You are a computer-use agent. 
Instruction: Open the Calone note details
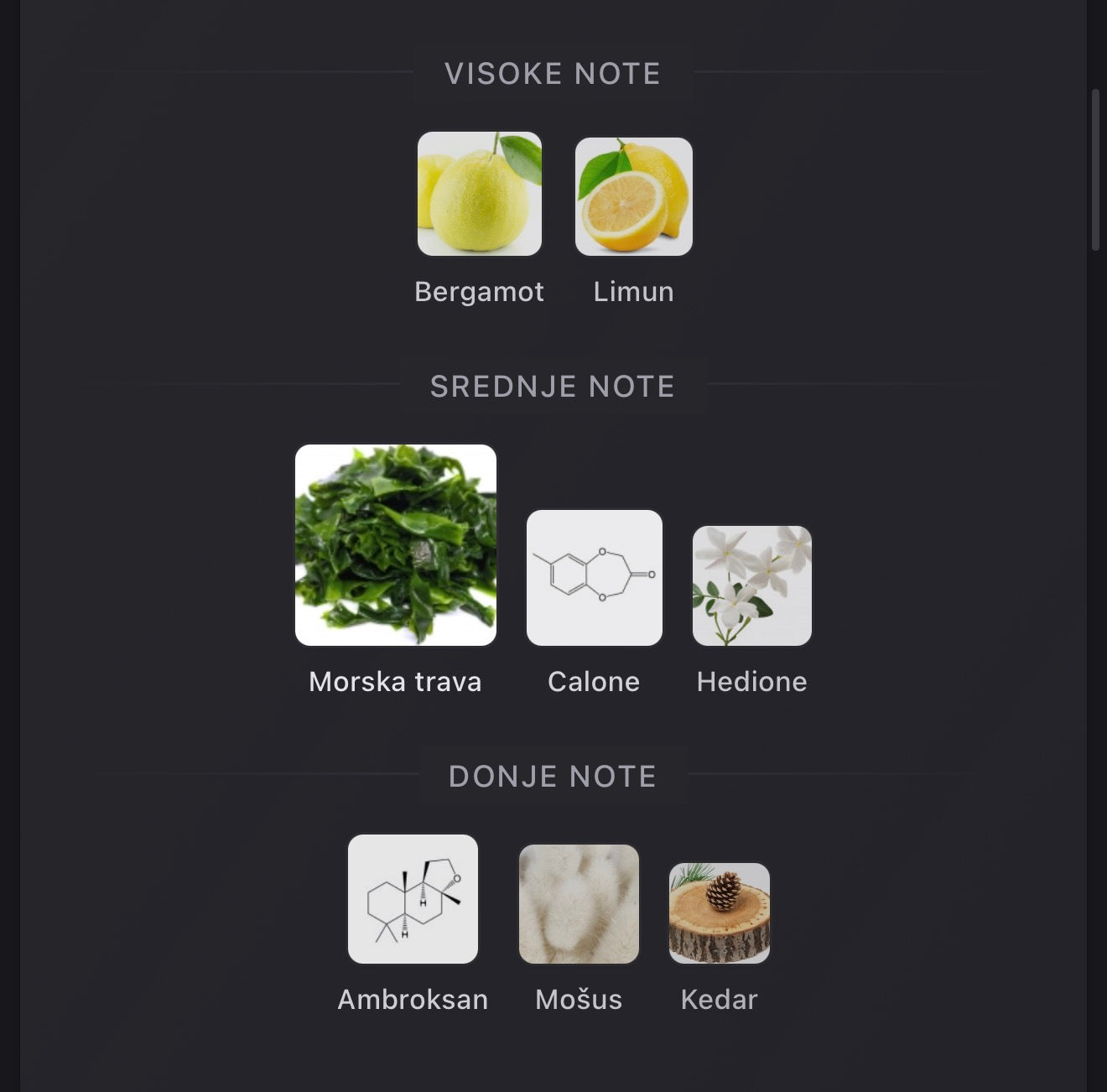(x=594, y=578)
